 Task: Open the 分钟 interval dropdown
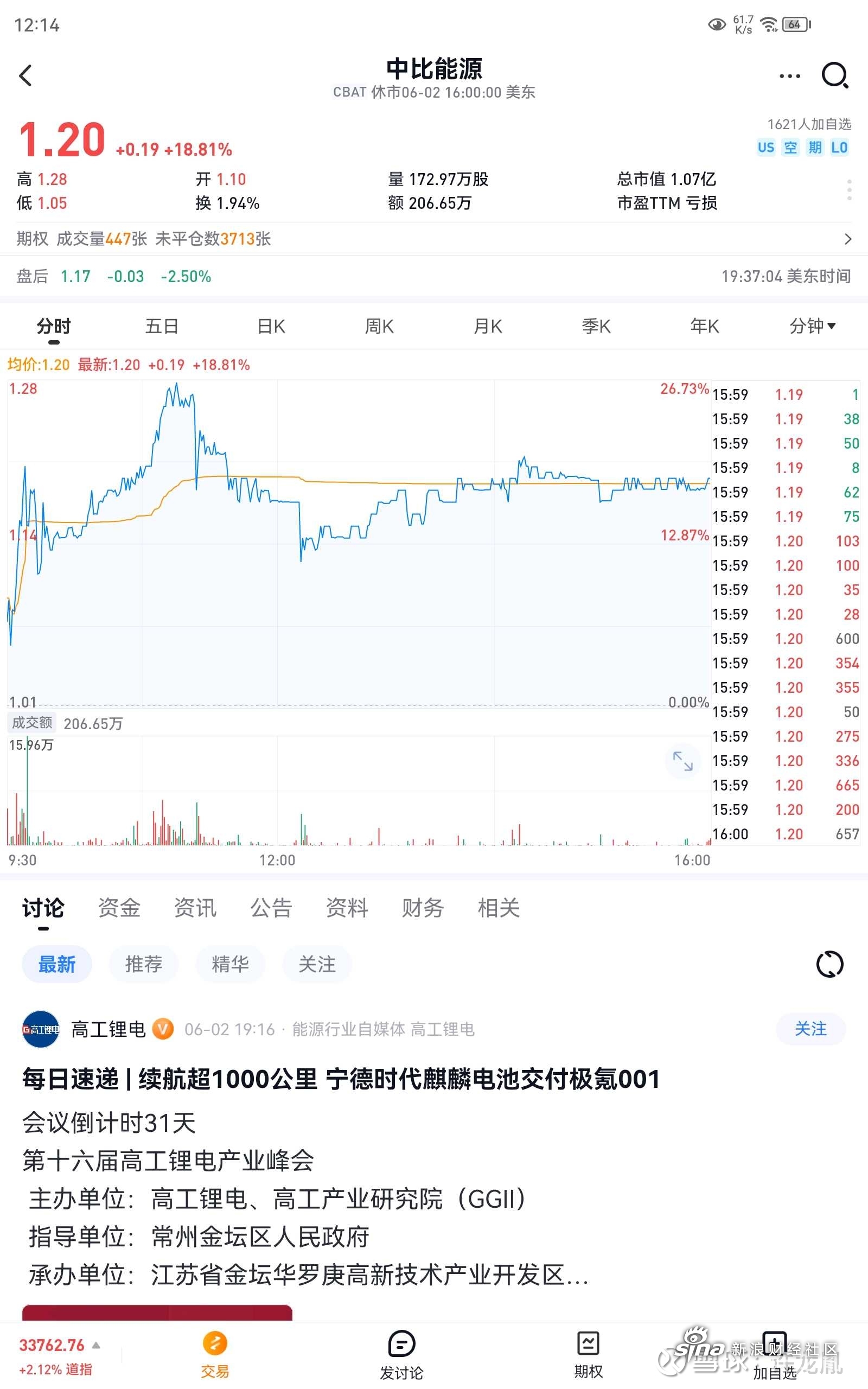tap(812, 326)
